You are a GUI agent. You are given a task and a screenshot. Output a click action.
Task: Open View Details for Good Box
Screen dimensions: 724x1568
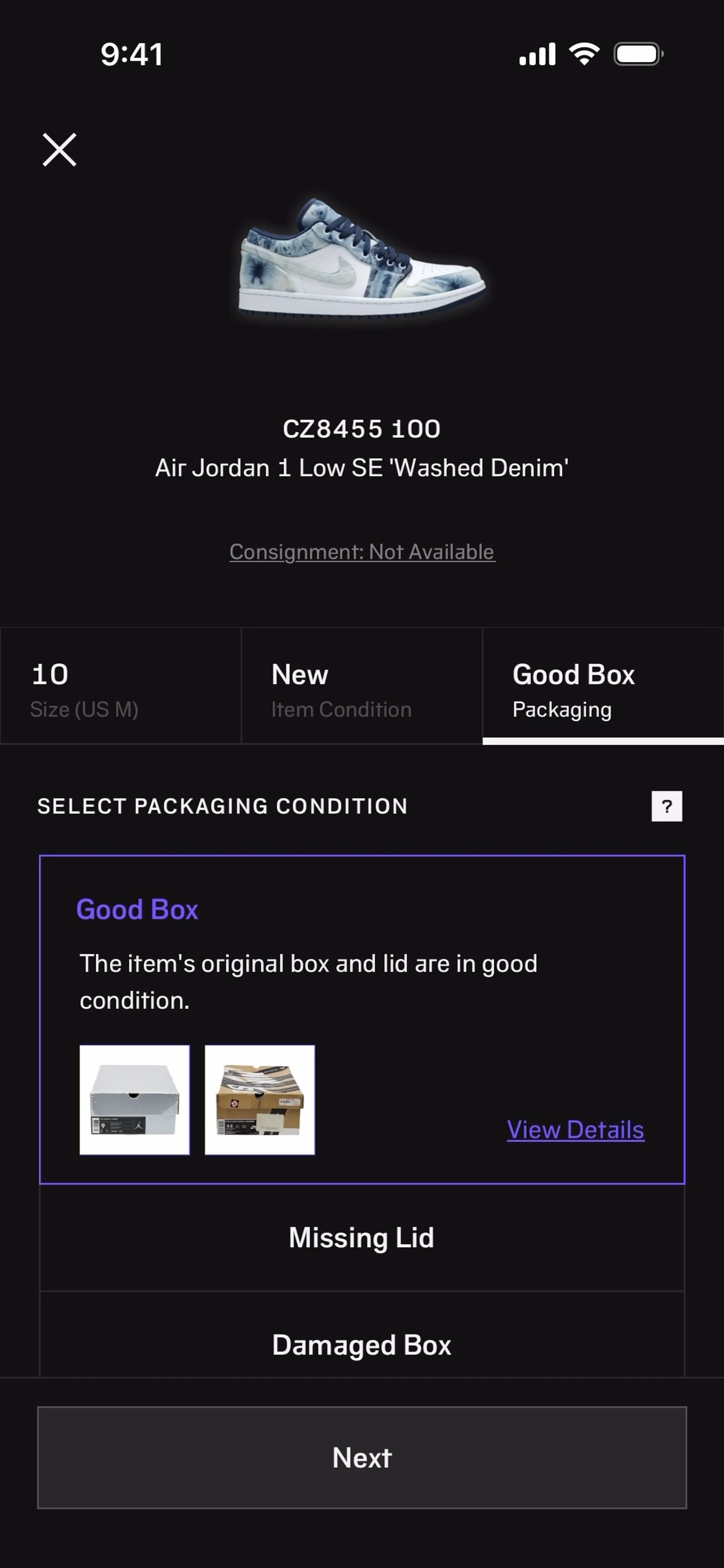pyautogui.click(x=575, y=1130)
